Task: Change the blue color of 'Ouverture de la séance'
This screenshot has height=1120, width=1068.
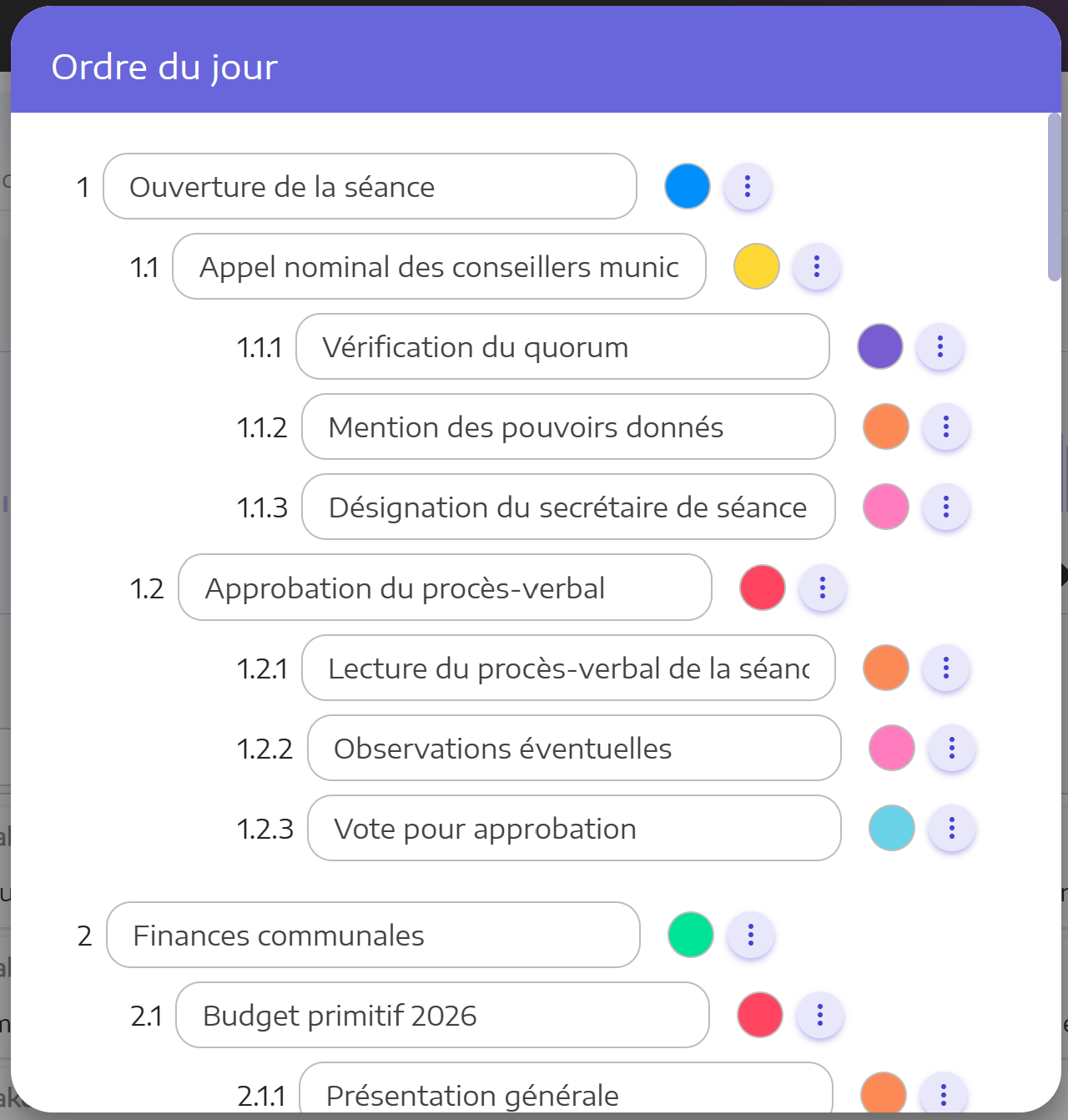Action: [687, 186]
